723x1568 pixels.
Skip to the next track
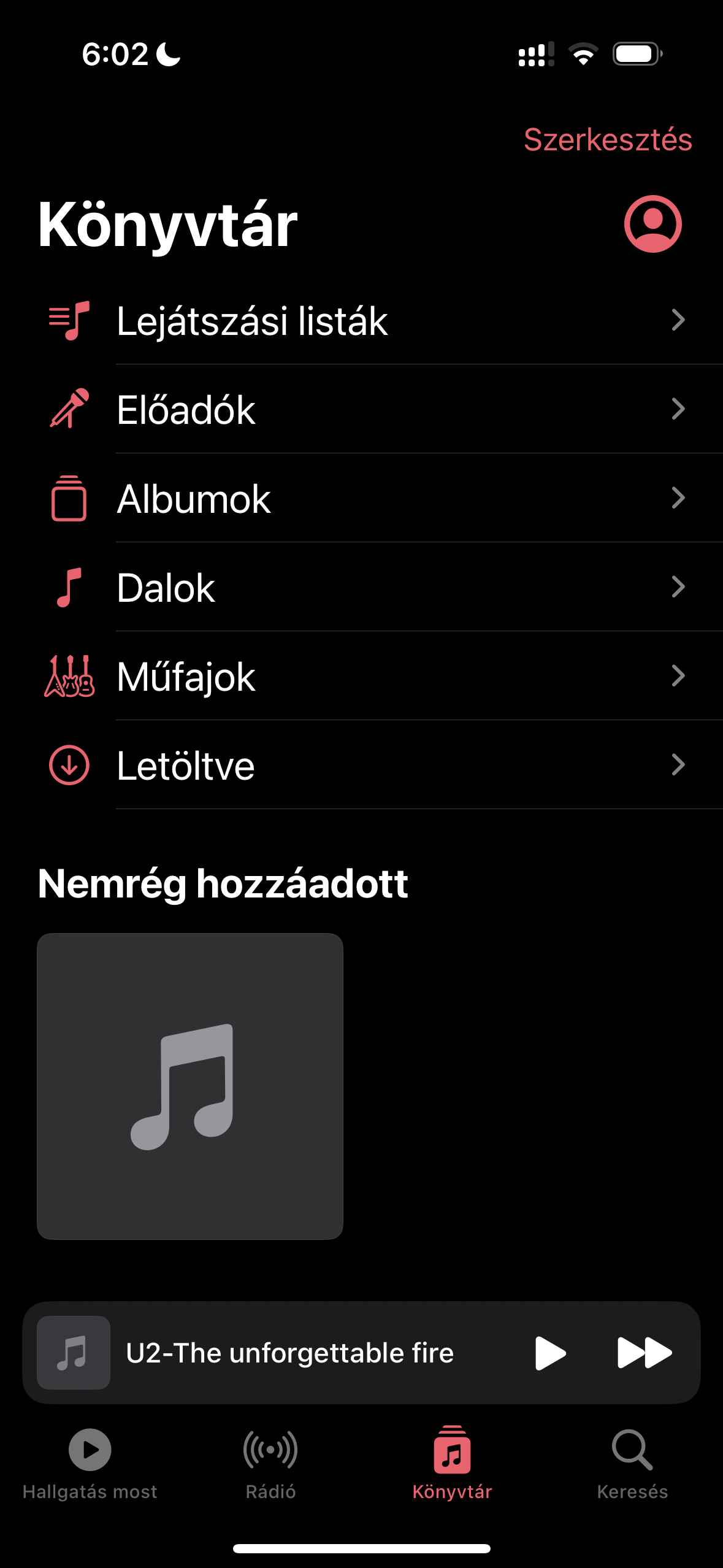pyautogui.click(x=645, y=1353)
